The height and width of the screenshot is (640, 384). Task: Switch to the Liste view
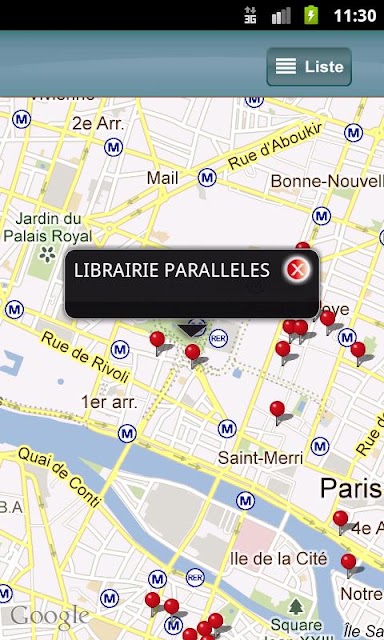coord(309,67)
